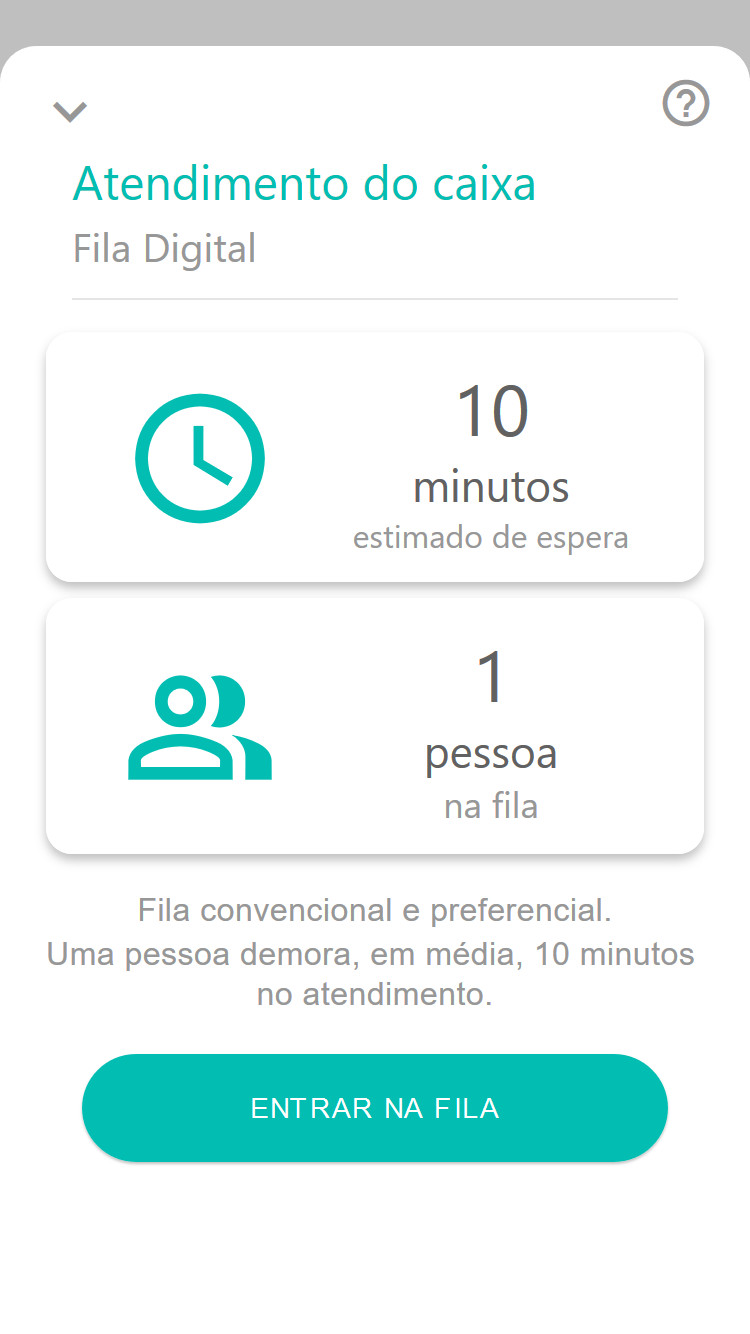Tap the circular question mark symbol
This screenshot has height=1334, width=750.
click(x=685, y=101)
